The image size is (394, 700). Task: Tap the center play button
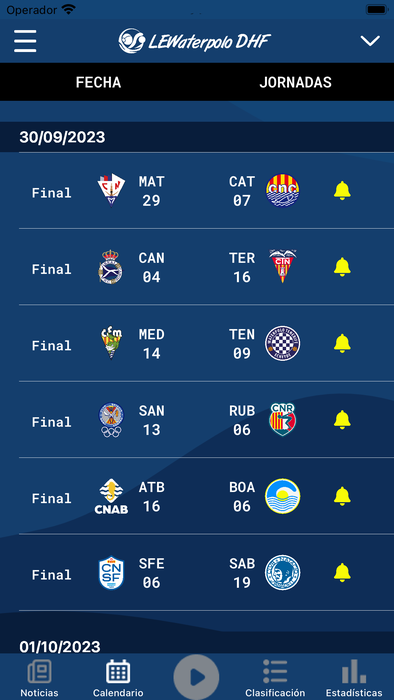[196, 677]
